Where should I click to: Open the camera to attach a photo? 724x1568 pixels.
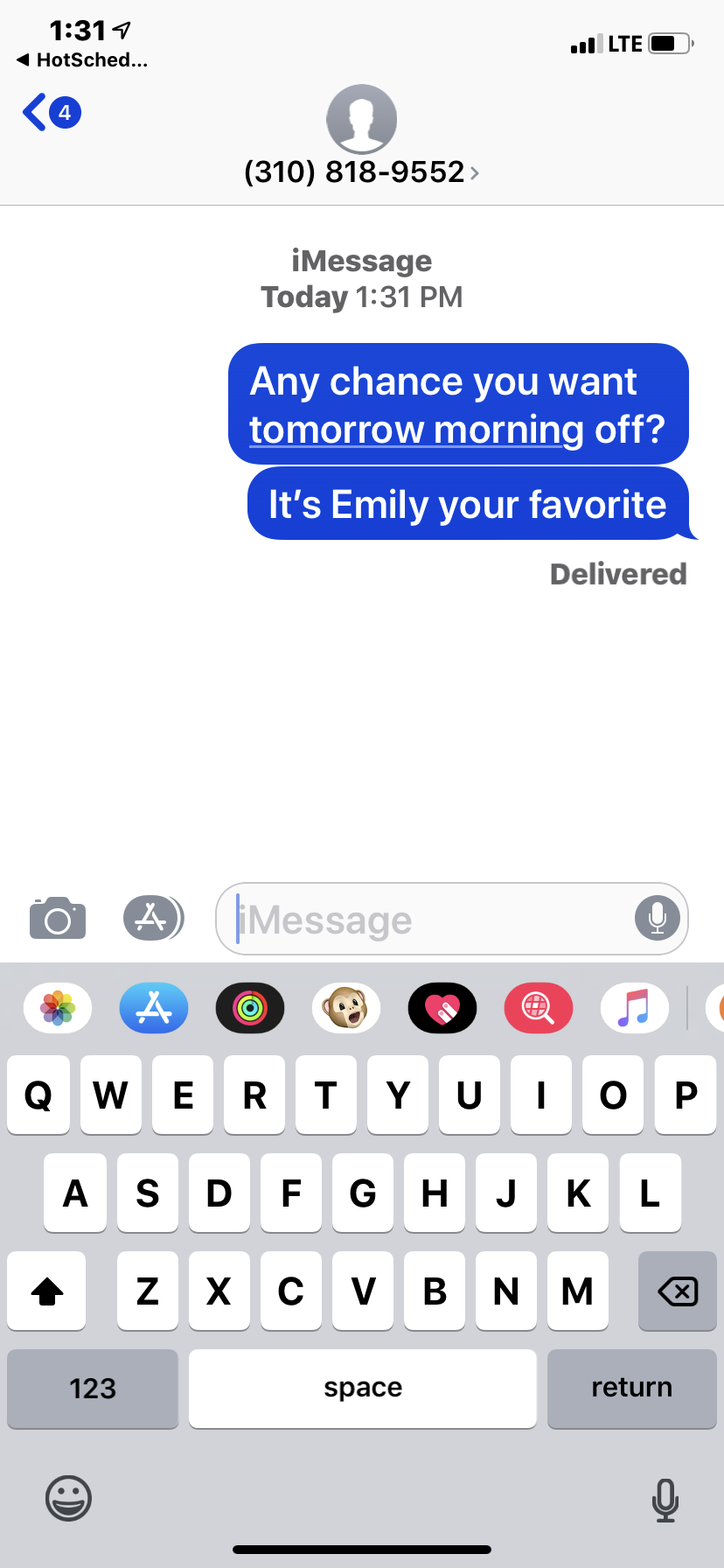coord(58,919)
